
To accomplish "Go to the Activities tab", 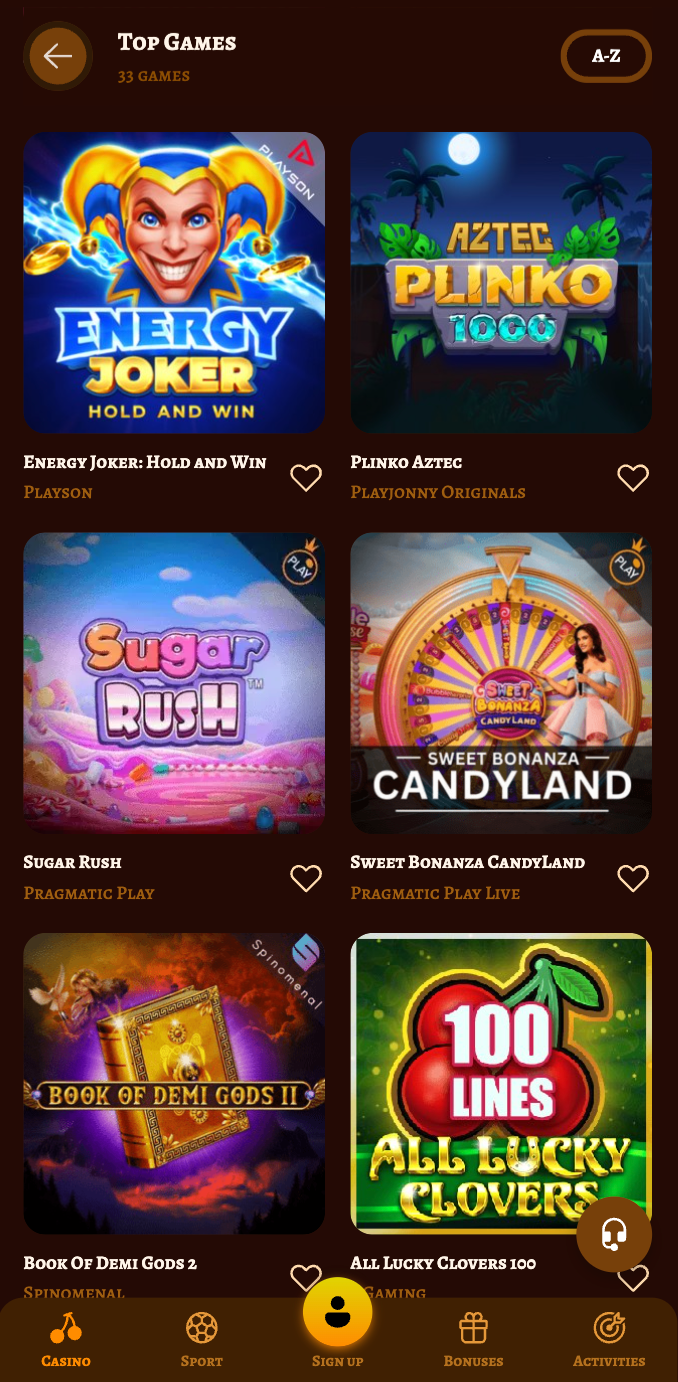I will click(609, 1340).
